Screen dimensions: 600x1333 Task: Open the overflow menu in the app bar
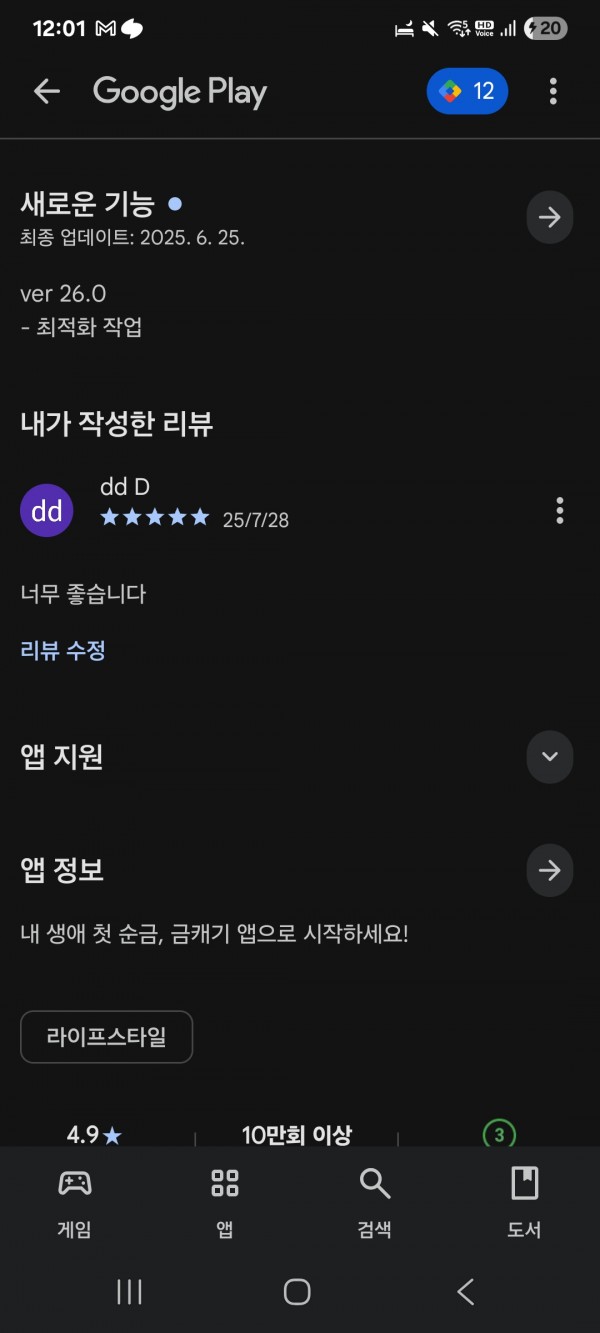pos(553,92)
